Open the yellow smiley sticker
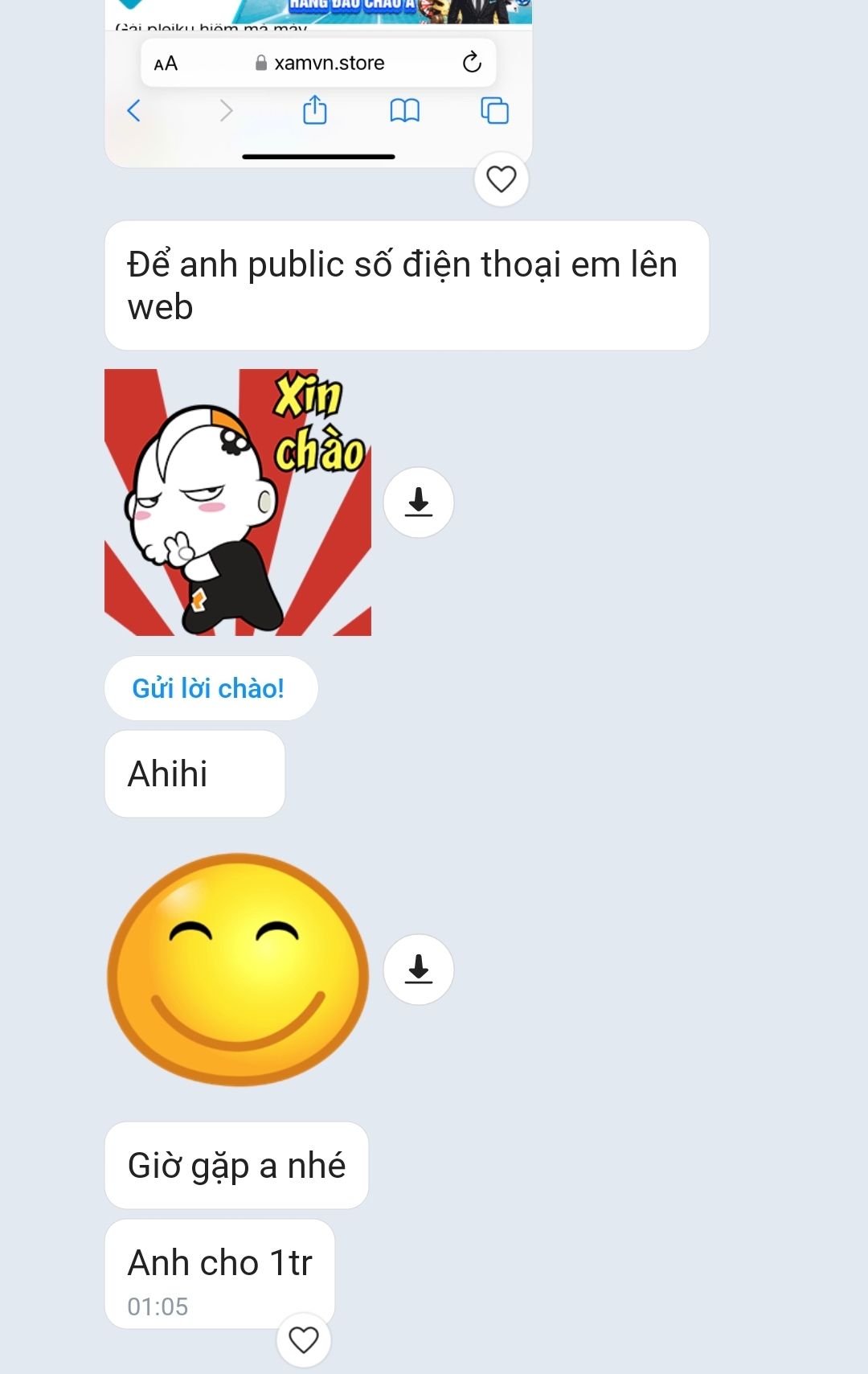The height and width of the screenshot is (1374, 868). (238, 969)
